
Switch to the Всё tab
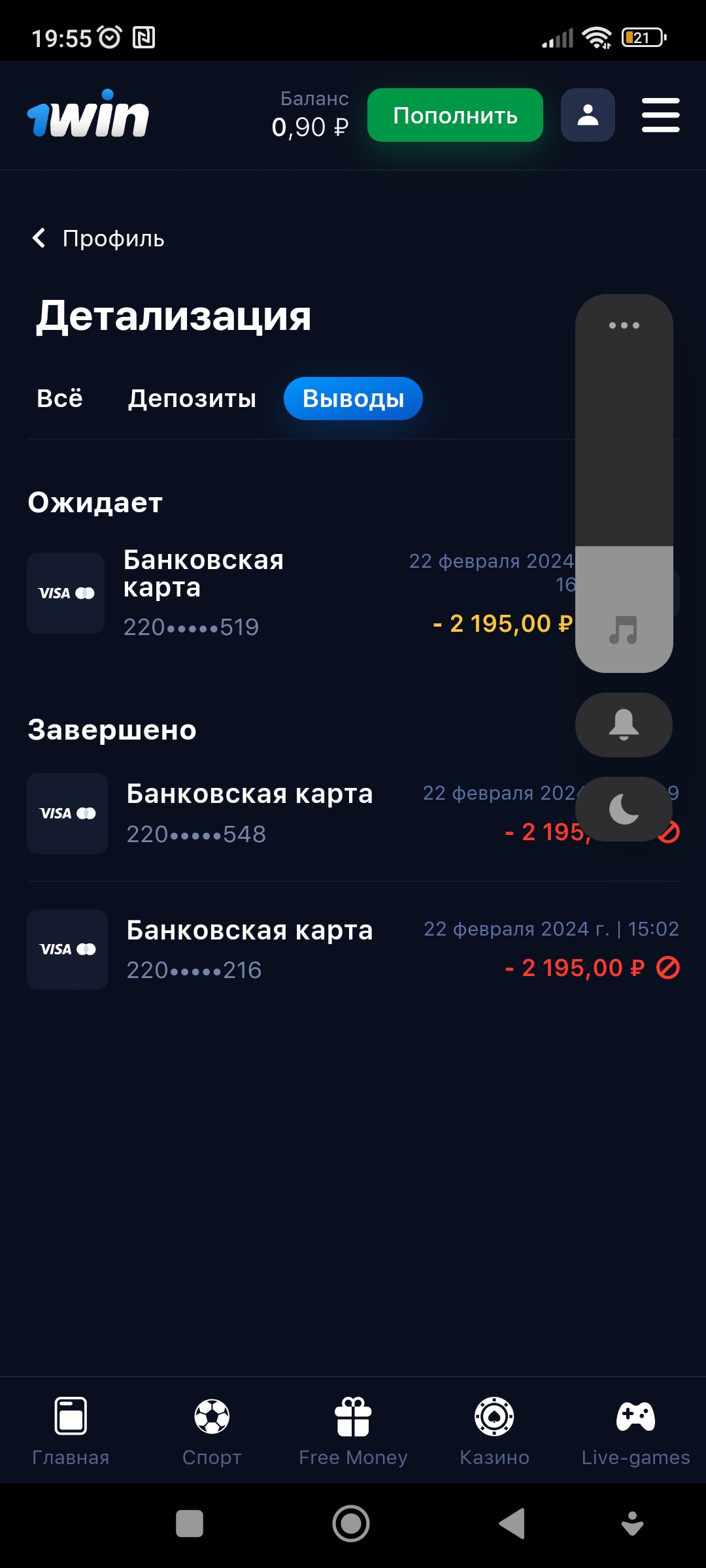(x=59, y=399)
